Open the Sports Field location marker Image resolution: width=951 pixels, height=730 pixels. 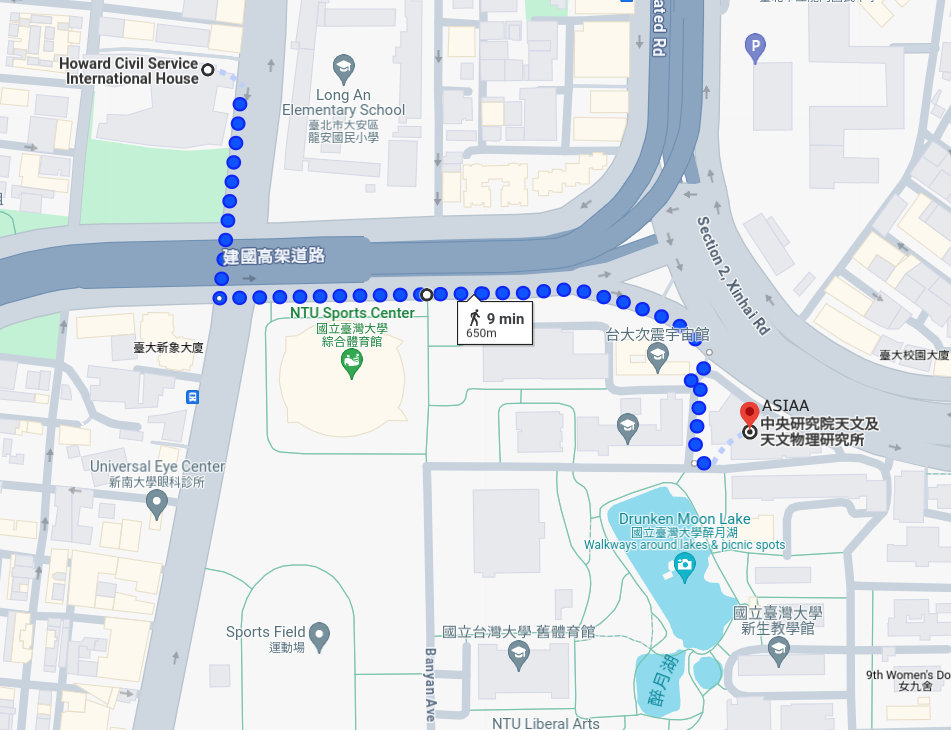click(x=319, y=633)
